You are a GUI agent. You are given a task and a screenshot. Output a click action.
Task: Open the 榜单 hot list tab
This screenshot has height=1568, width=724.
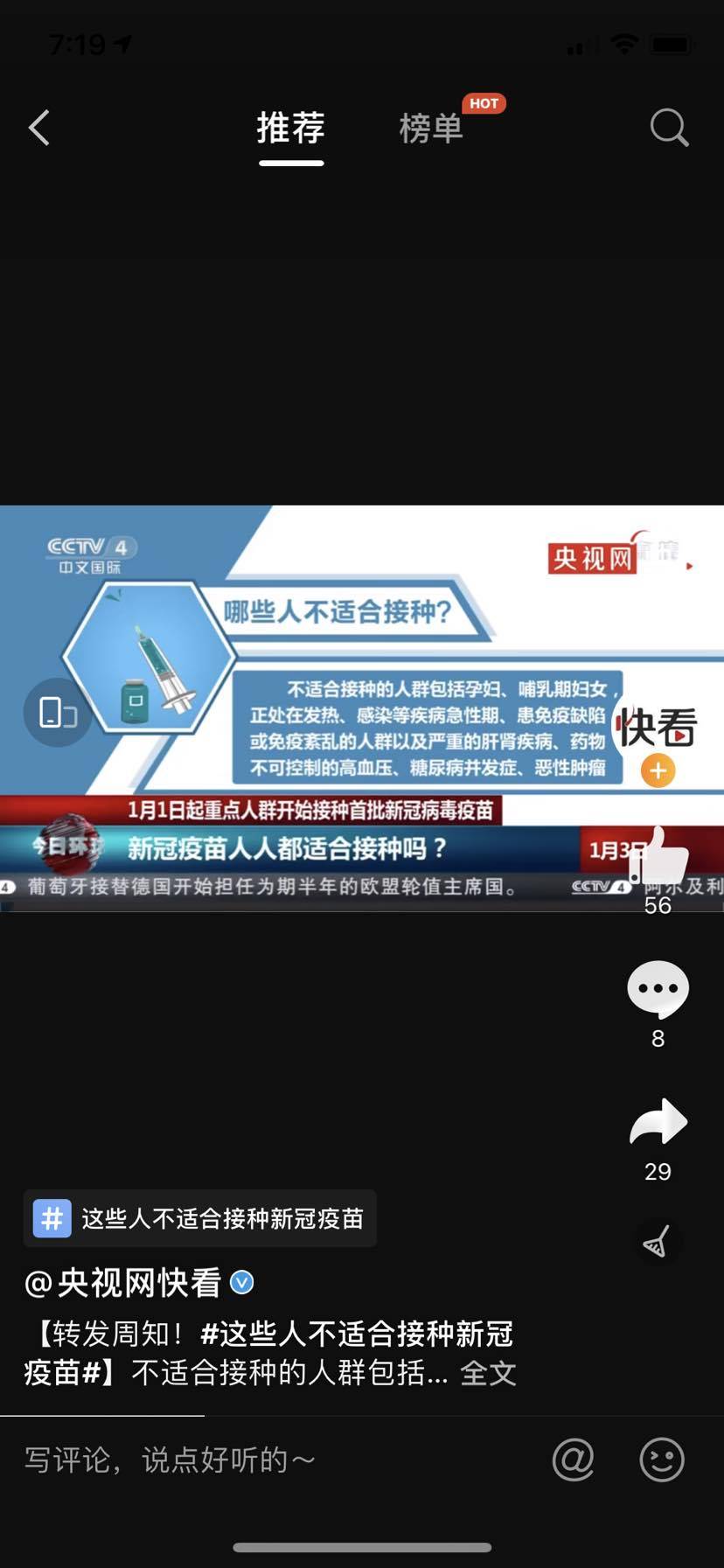(430, 129)
